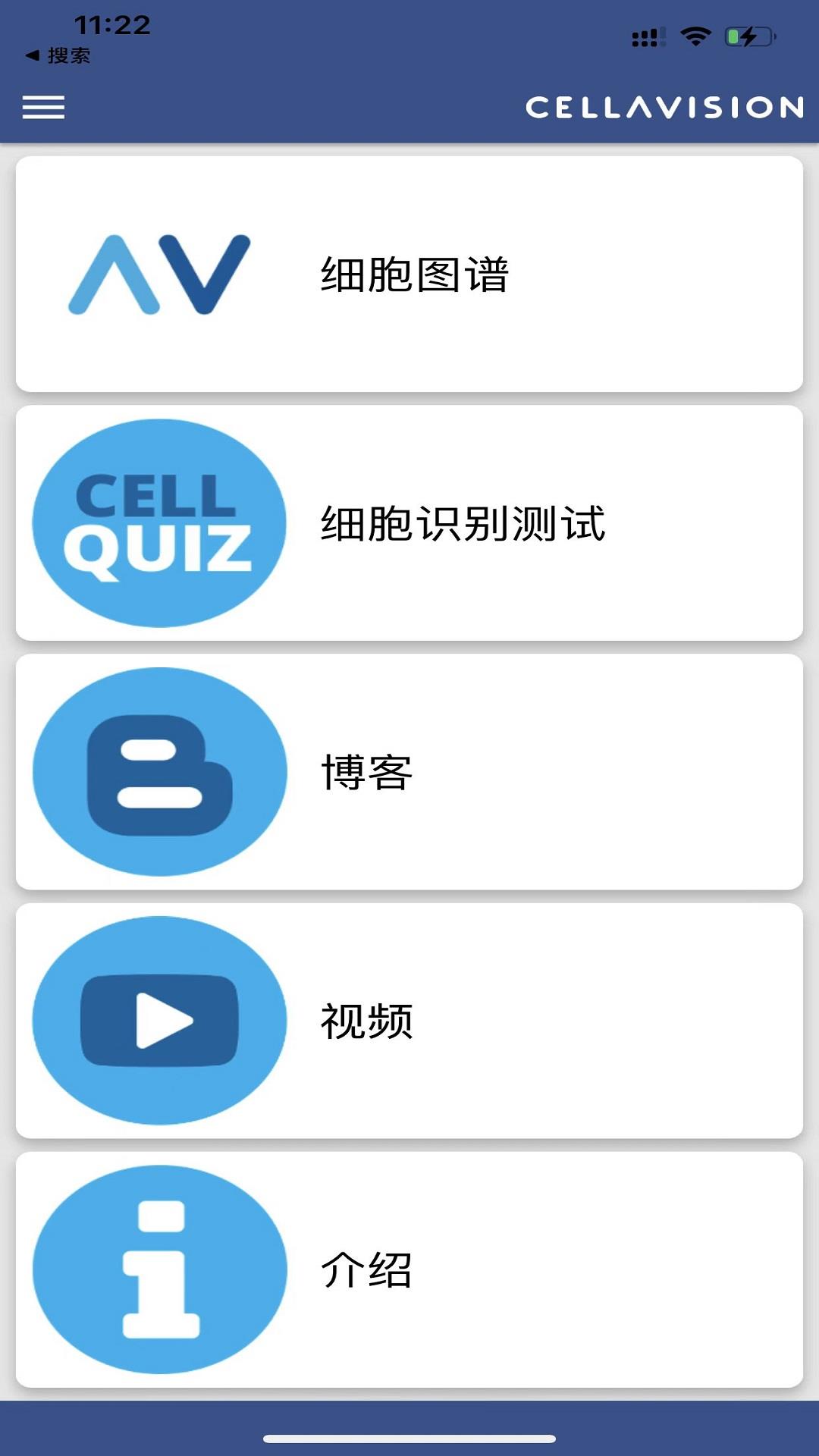
Task: Open the Cell Atlas via the AV logo icon
Action: (159, 273)
